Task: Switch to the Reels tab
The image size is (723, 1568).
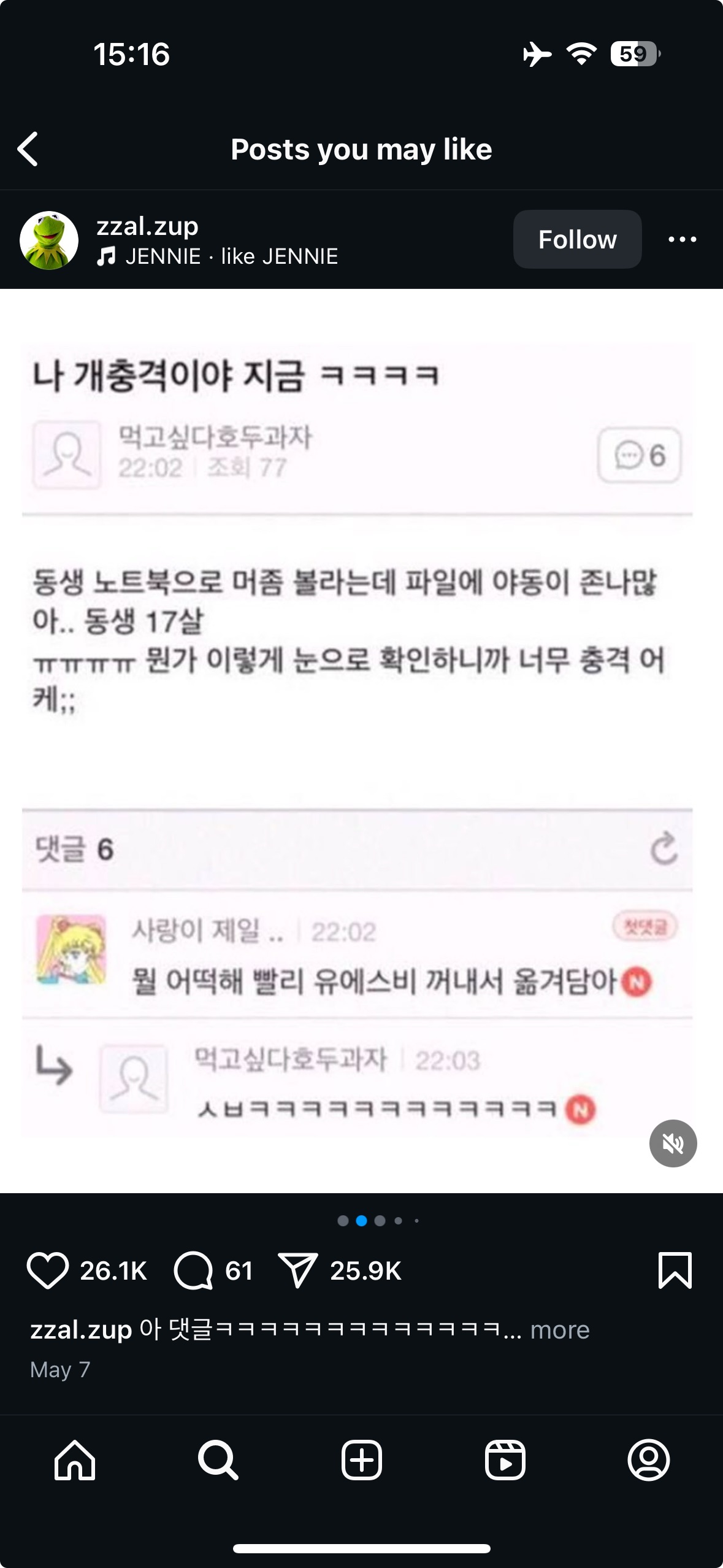Action: tap(505, 1460)
